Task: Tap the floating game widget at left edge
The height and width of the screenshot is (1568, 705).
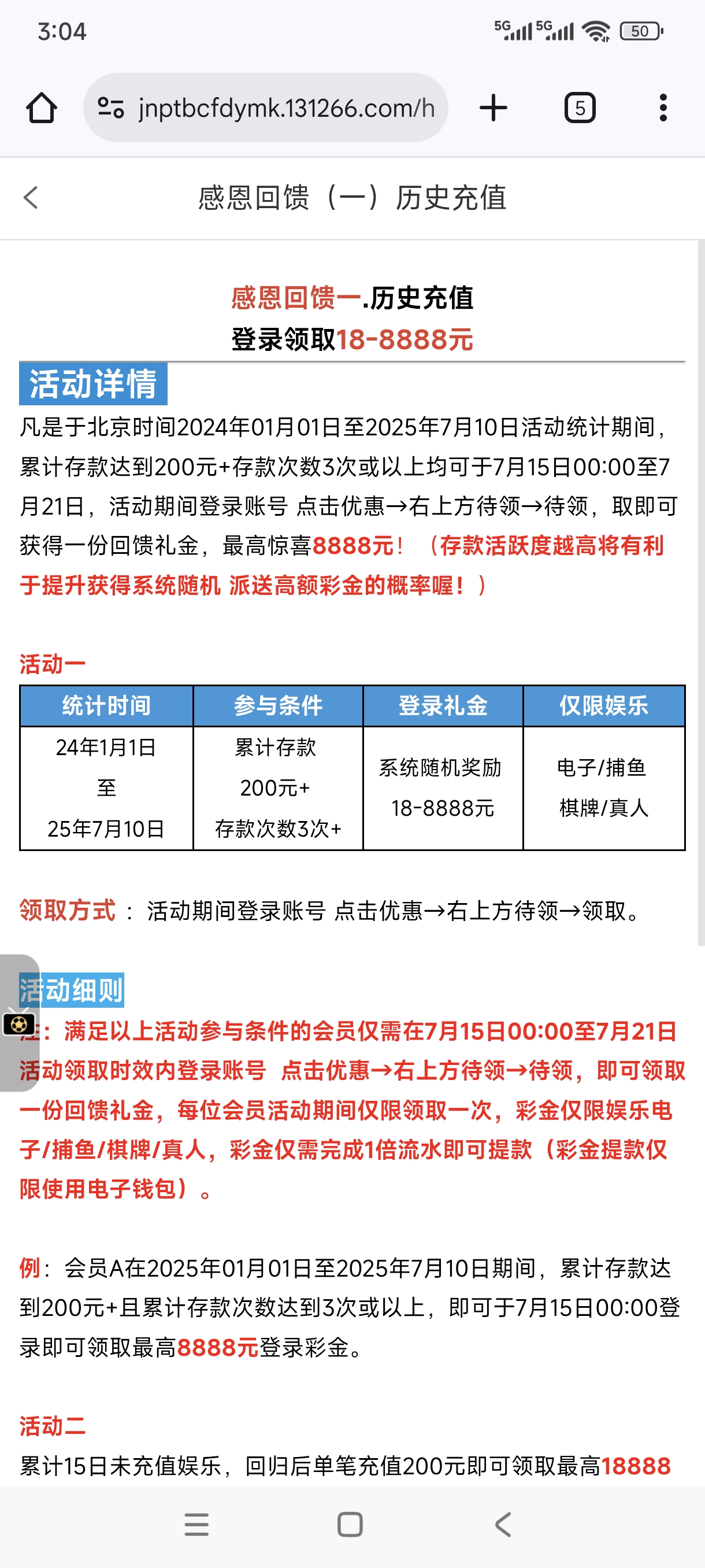Action: 20,1024
